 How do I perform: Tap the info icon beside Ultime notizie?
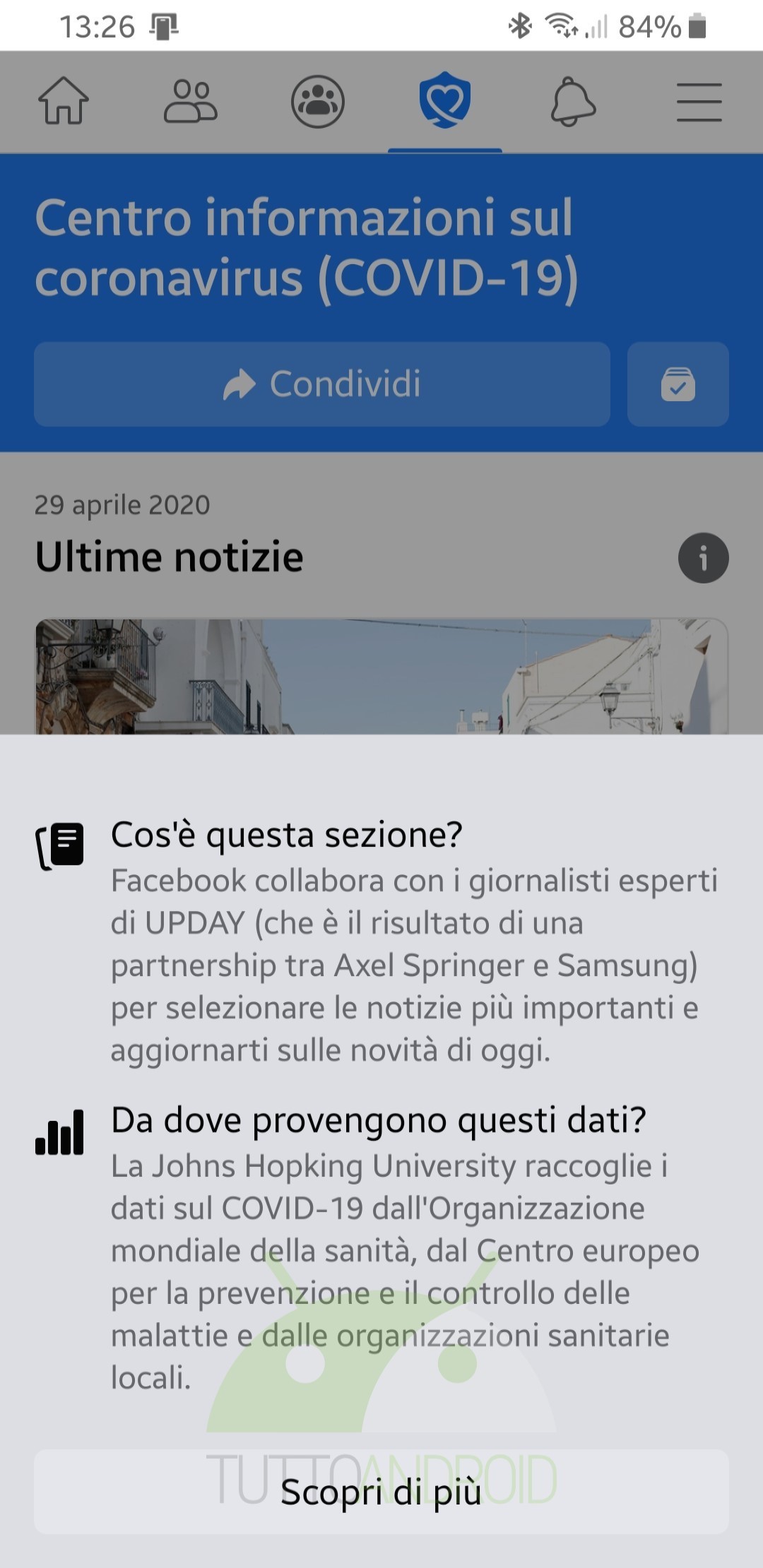click(x=703, y=558)
